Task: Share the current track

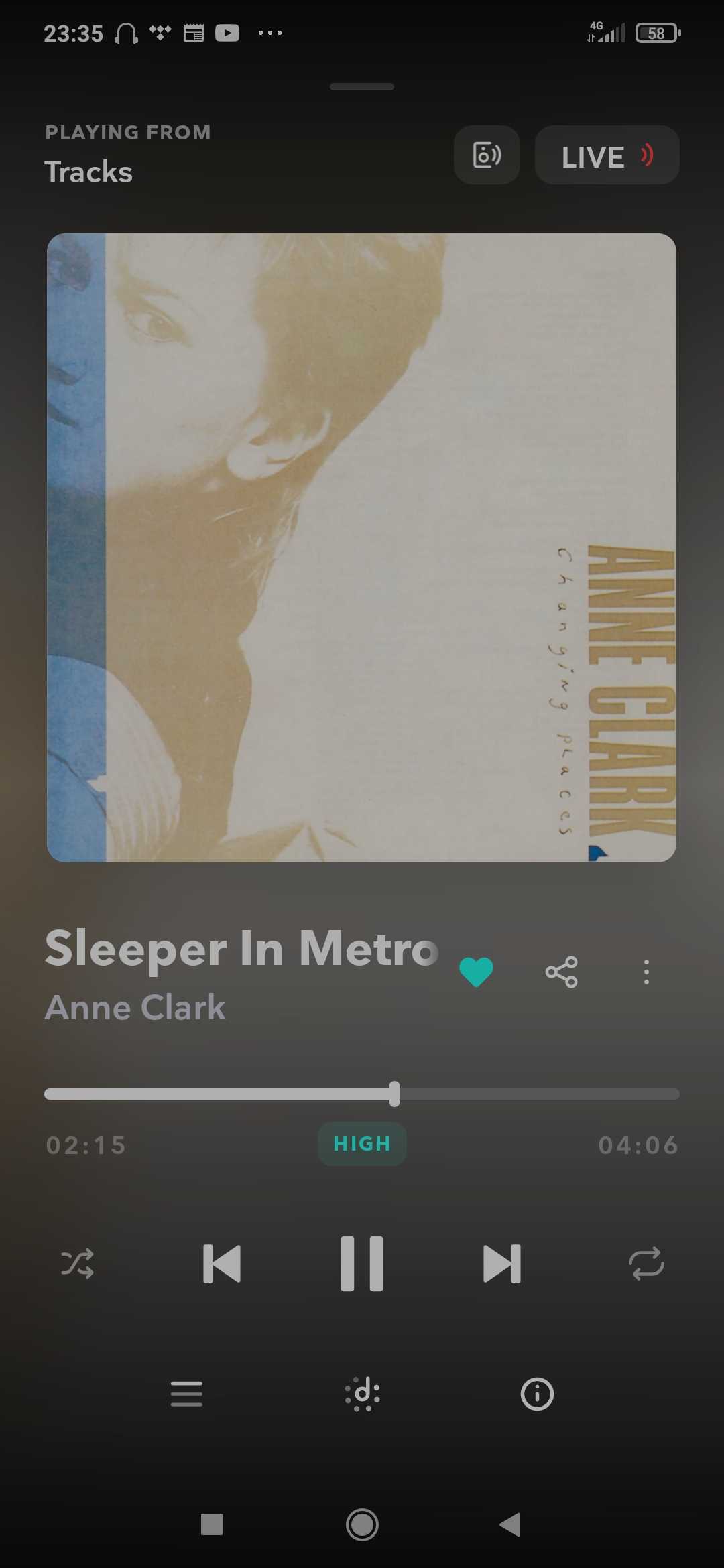Action: click(561, 972)
